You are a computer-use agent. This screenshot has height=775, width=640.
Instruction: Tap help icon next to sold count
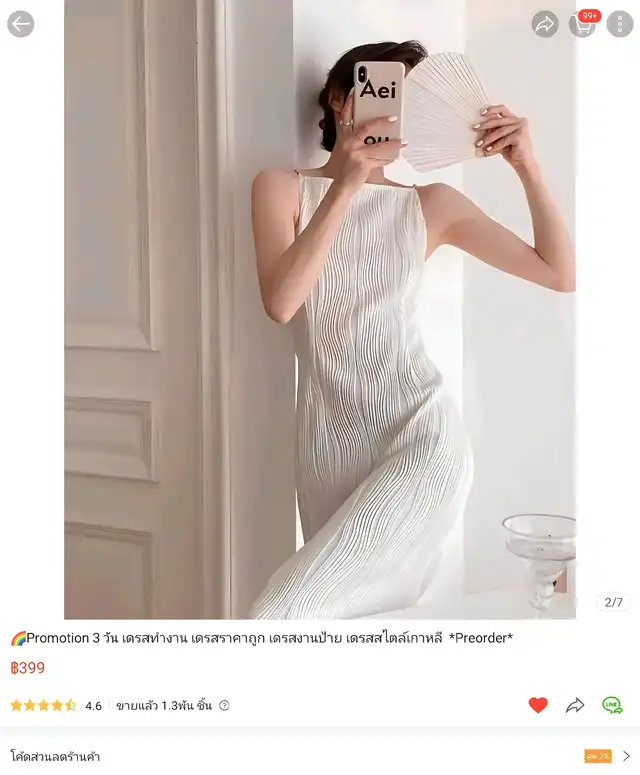[224, 705]
